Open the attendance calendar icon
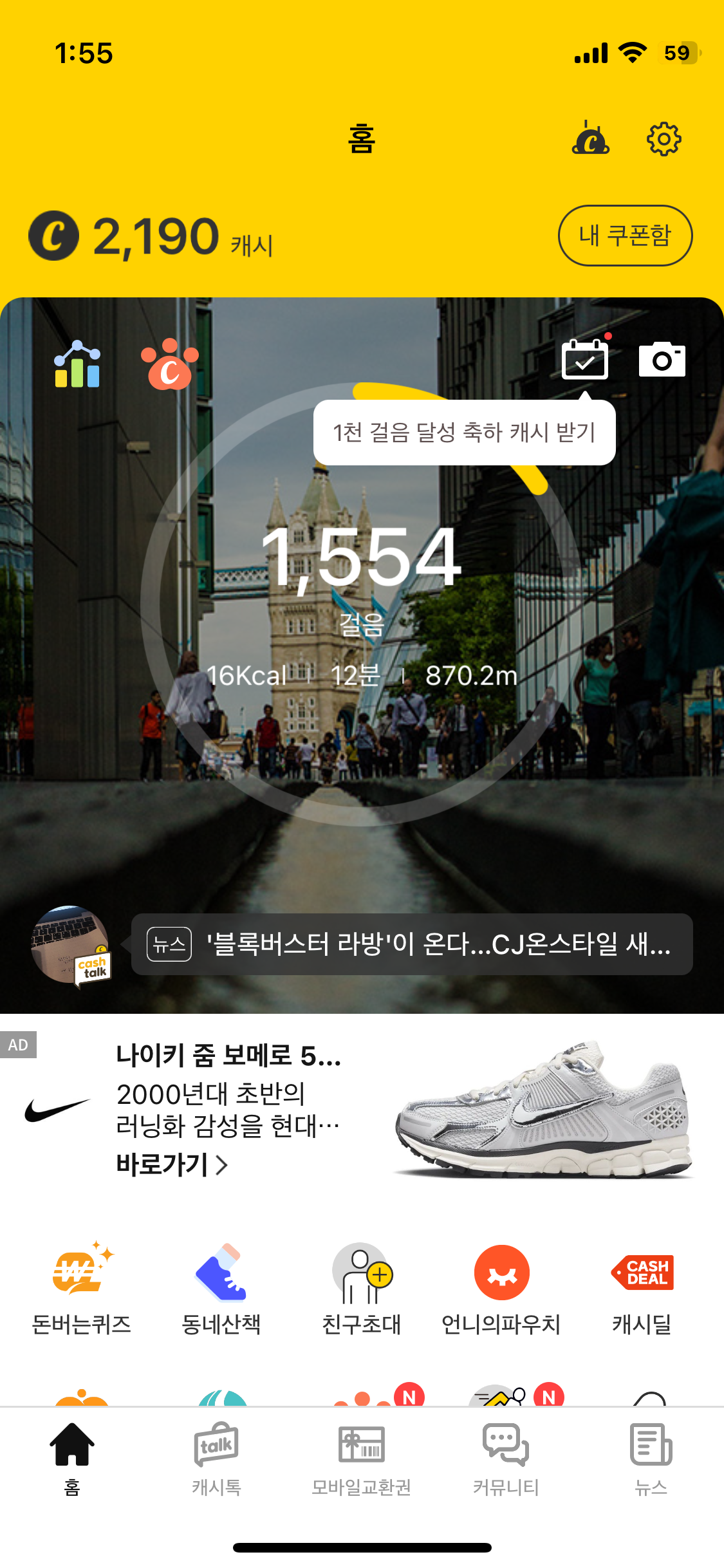 point(584,360)
